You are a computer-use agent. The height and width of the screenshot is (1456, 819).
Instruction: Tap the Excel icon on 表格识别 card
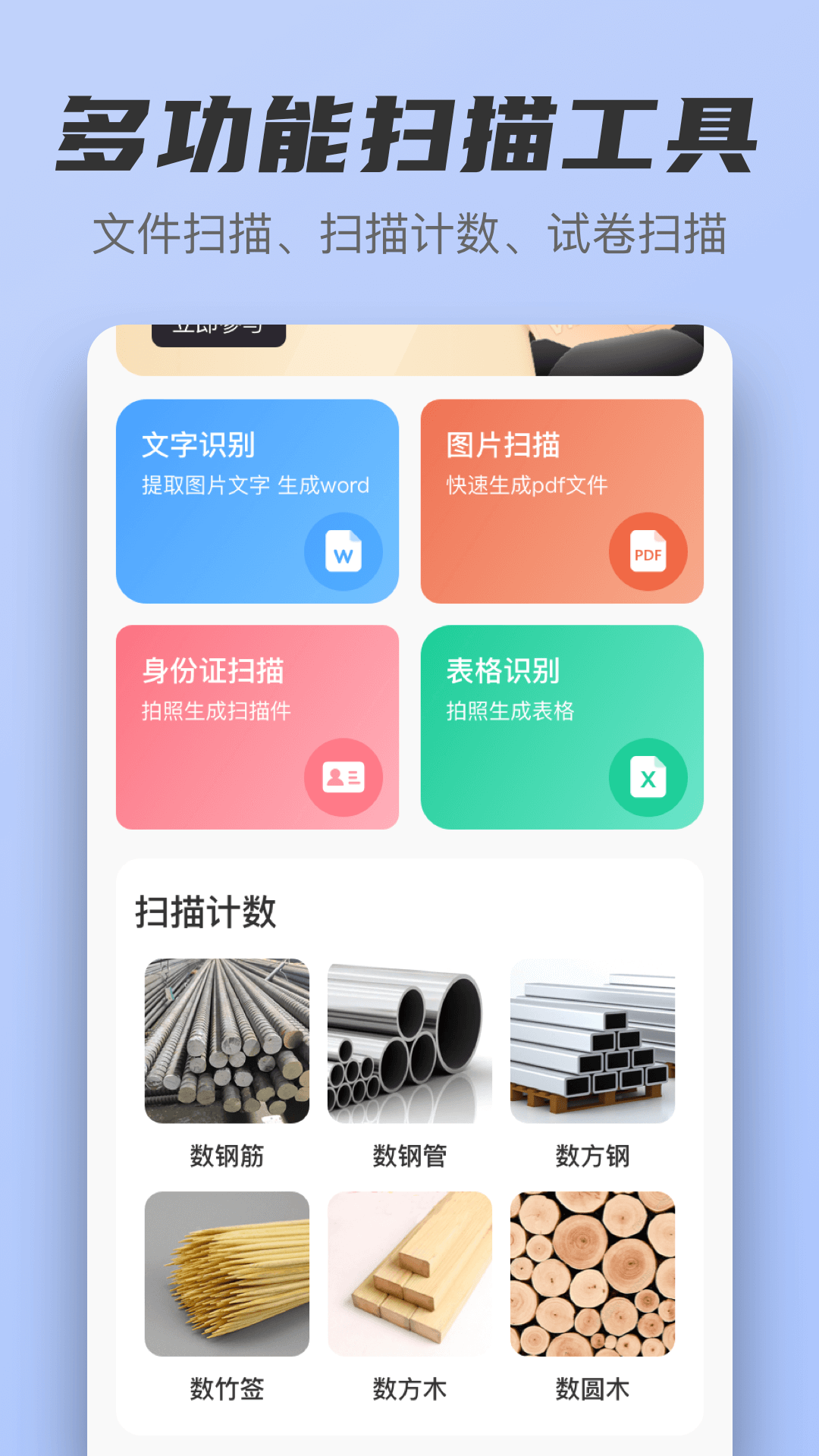pos(648,778)
